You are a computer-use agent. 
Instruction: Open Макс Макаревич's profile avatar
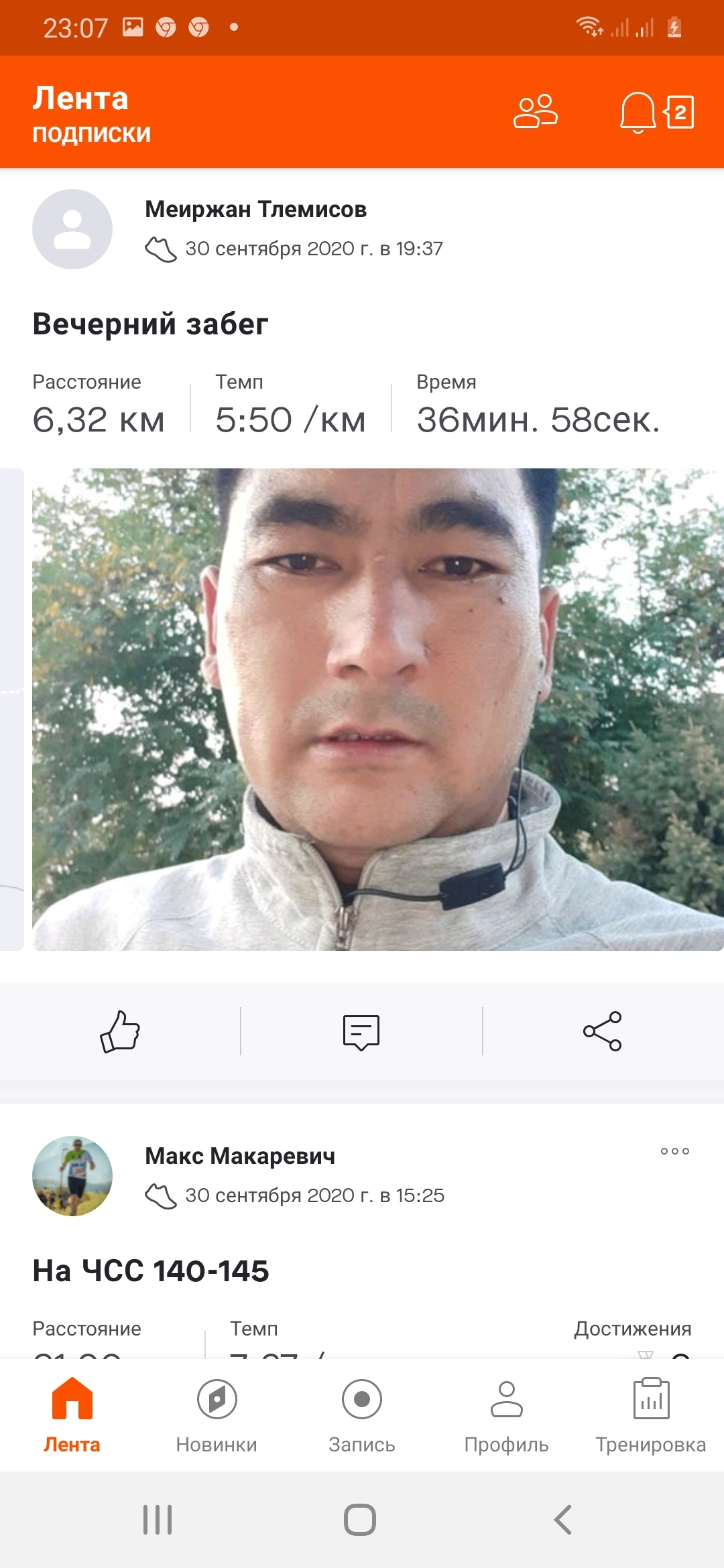[72, 1176]
